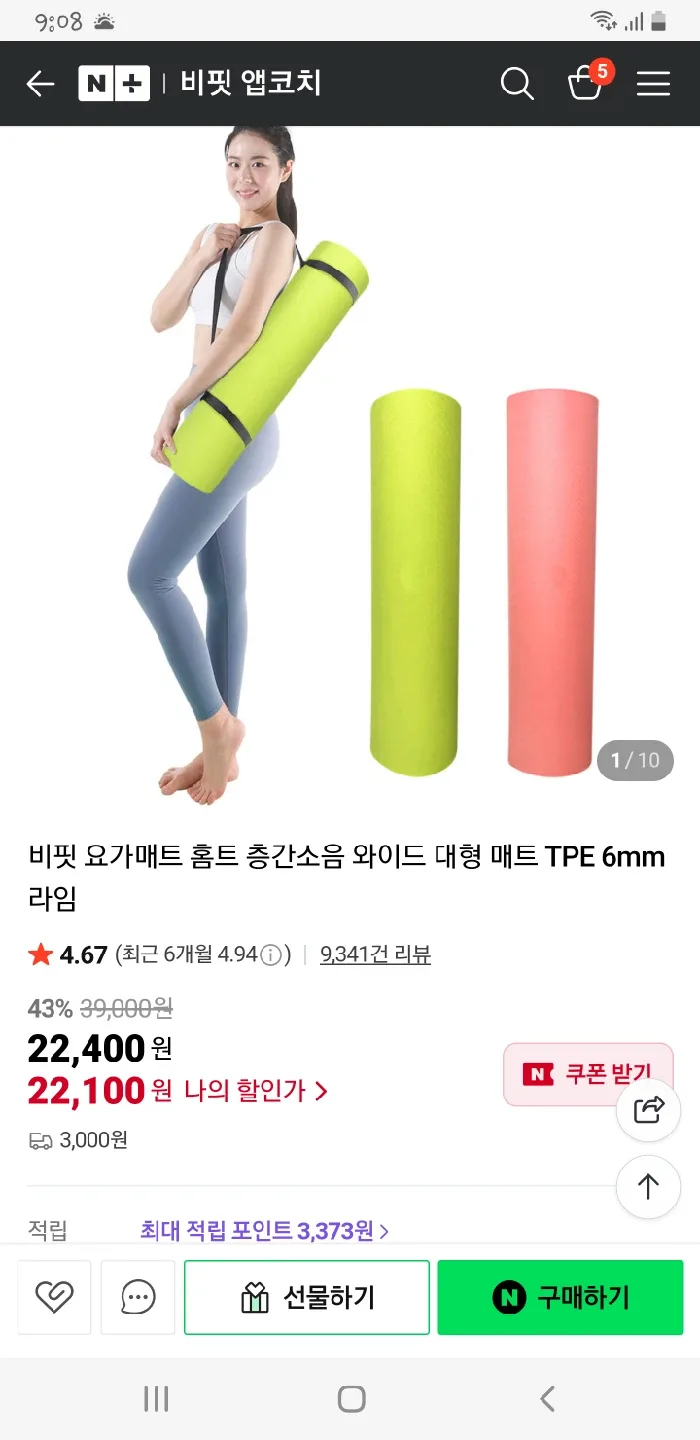The image size is (700, 1440).
Task: Open the N+ store home logo
Action: click(x=114, y=84)
